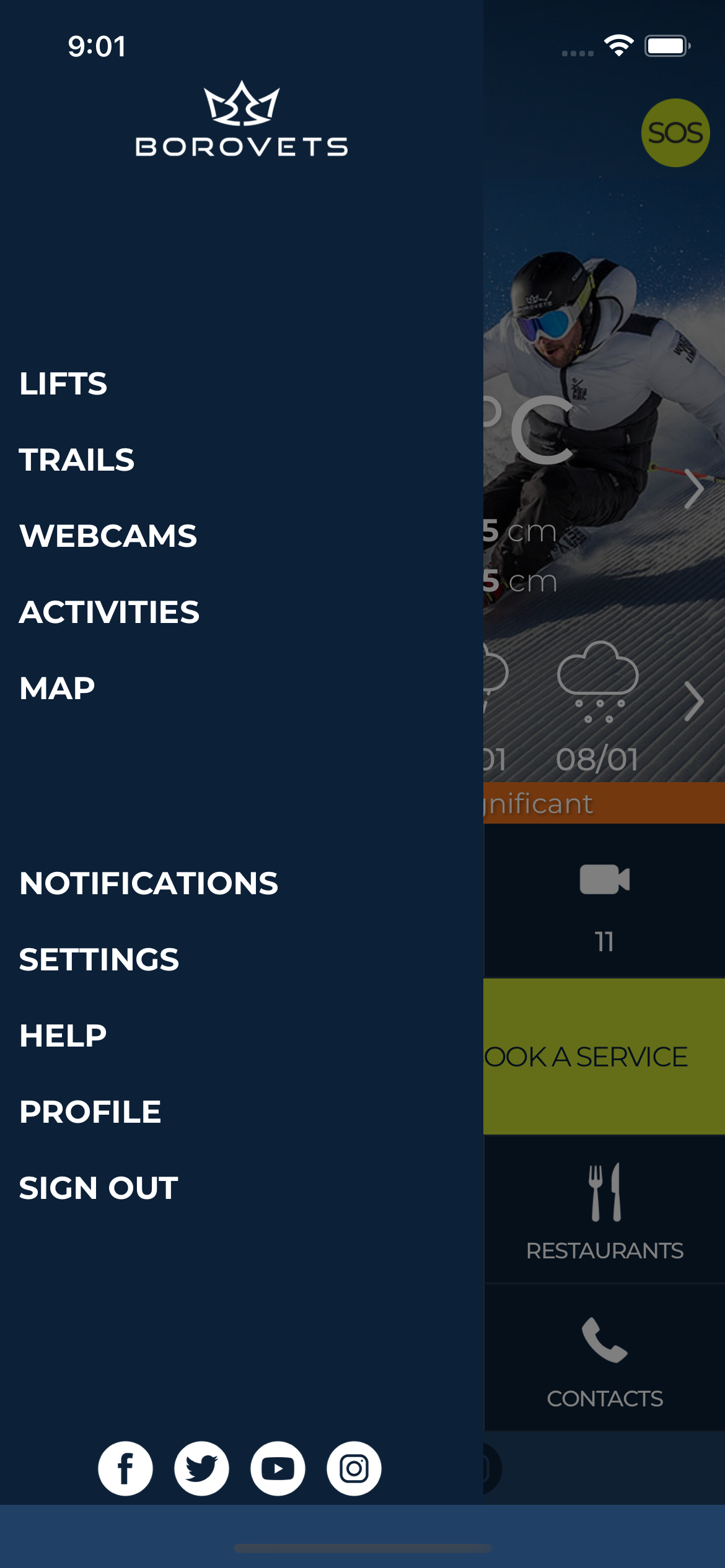Select Activities in the menu
Screen dimensions: 725x1568
click(x=109, y=612)
